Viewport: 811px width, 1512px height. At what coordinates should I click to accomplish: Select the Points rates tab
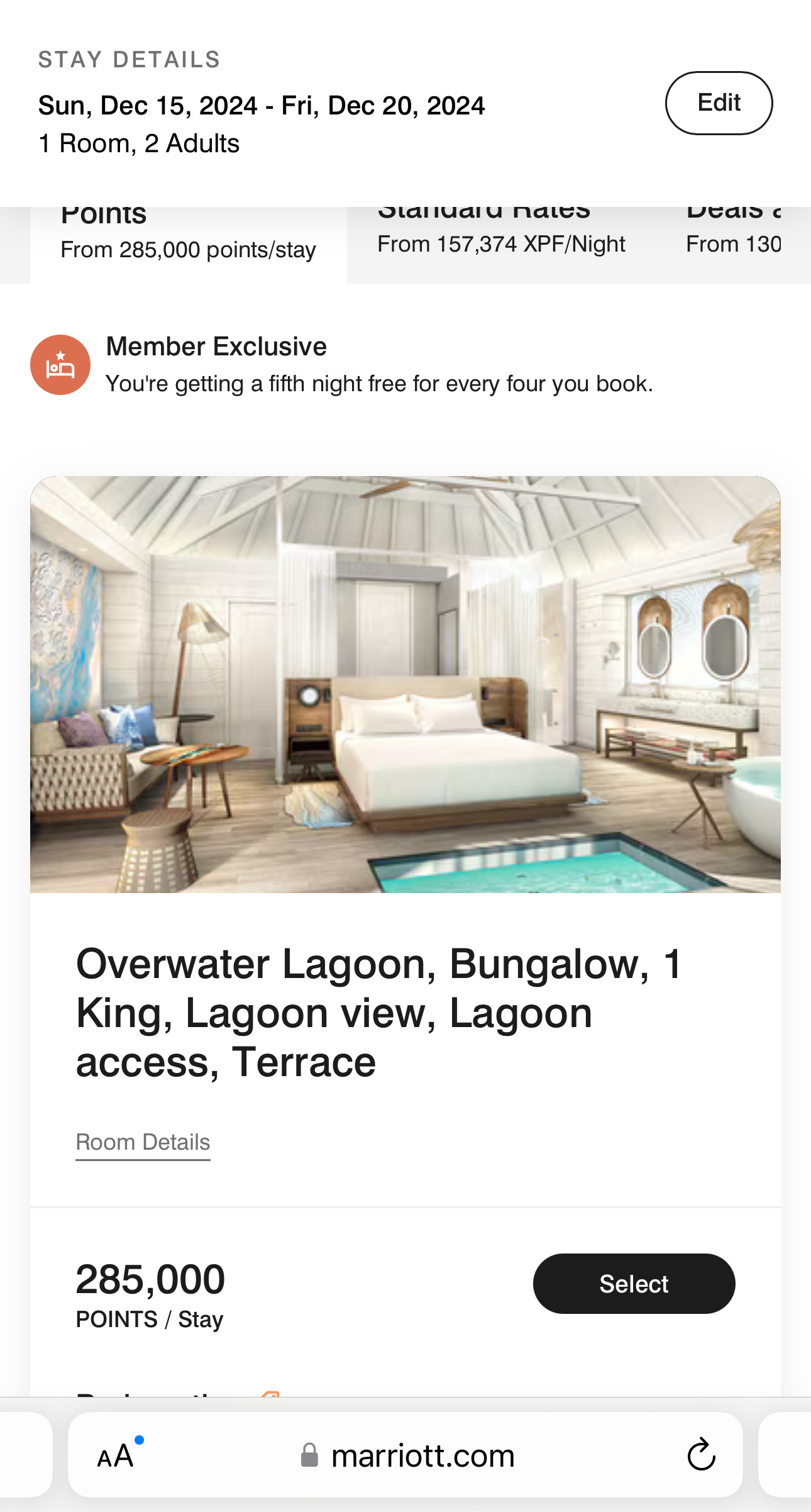point(189,245)
